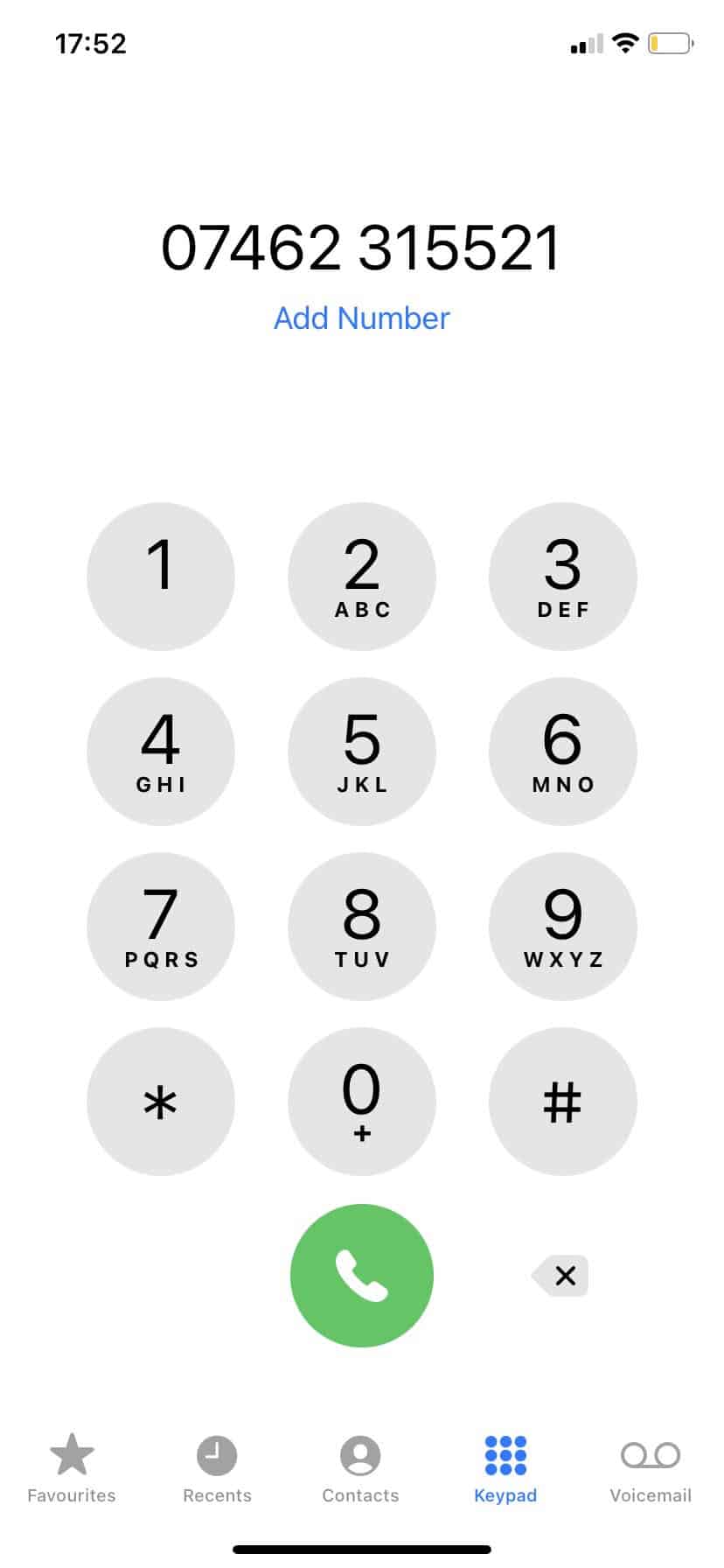Enter digit 8 (TUV)

pyautogui.click(x=362, y=927)
